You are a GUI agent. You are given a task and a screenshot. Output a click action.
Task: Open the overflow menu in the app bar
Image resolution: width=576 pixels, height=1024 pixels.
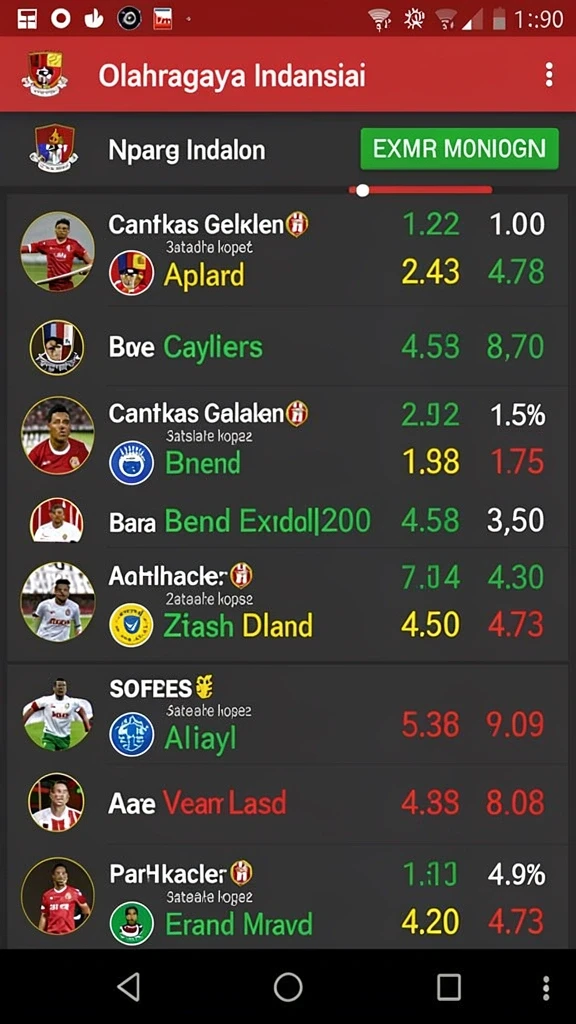point(549,75)
